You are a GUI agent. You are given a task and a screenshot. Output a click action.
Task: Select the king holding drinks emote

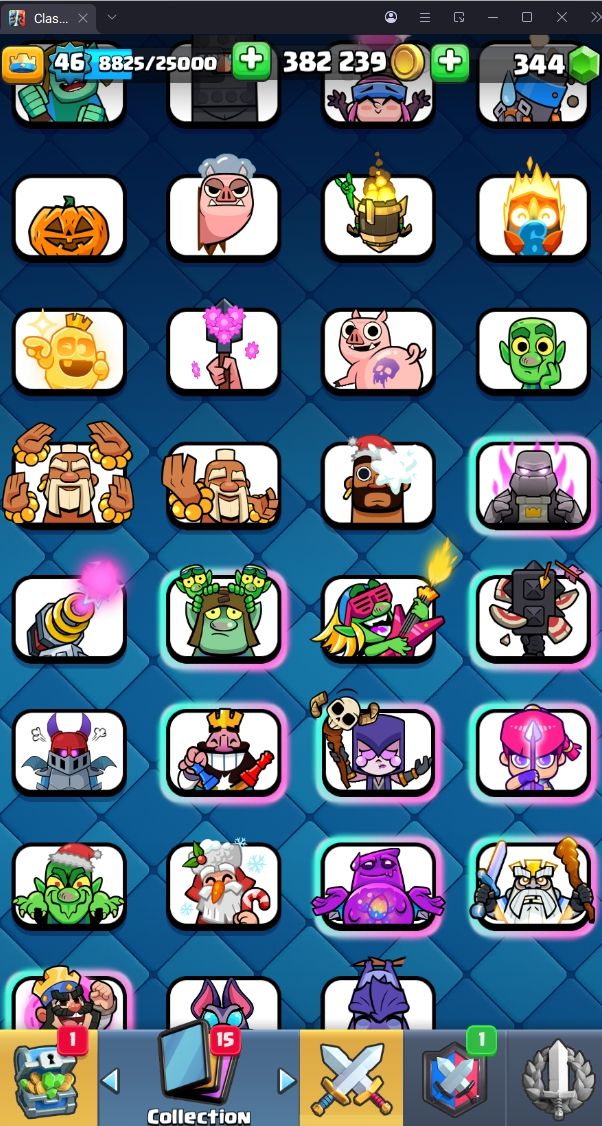(x=223, y=752)
